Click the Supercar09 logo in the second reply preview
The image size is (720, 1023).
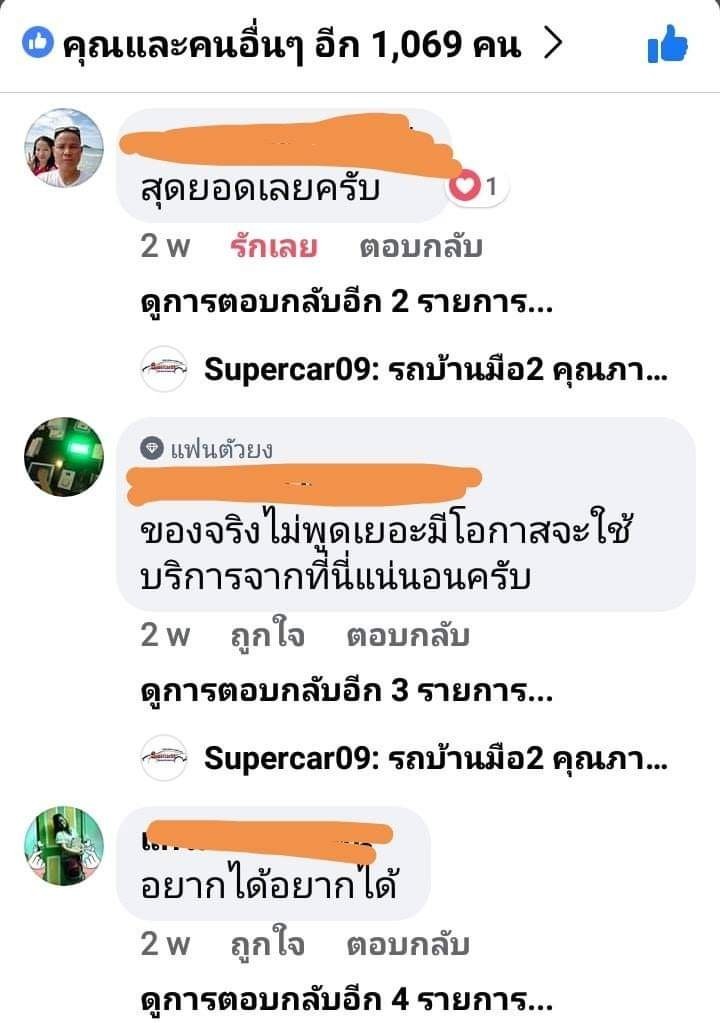(163, 759)
